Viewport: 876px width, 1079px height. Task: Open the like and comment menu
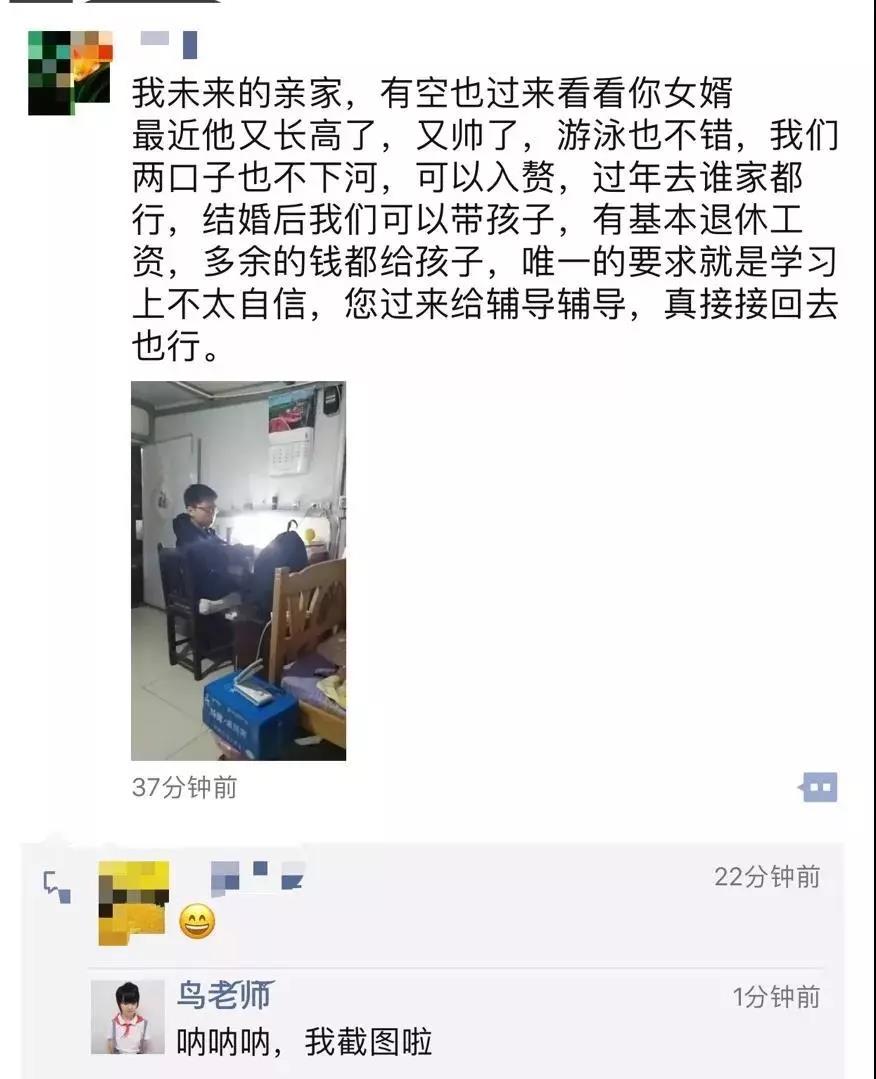pos(818,788)
